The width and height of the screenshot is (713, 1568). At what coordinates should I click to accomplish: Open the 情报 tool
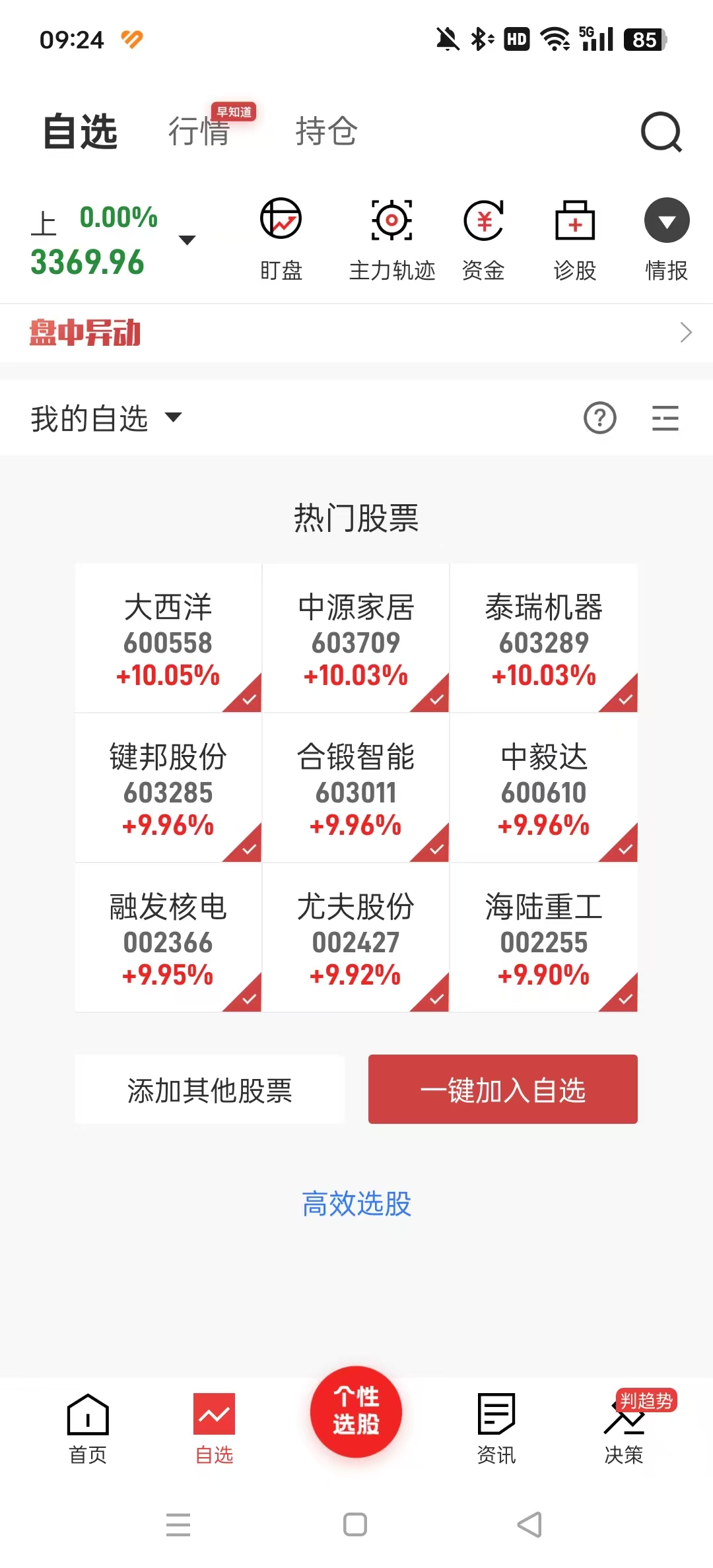(x=667, y=239)
